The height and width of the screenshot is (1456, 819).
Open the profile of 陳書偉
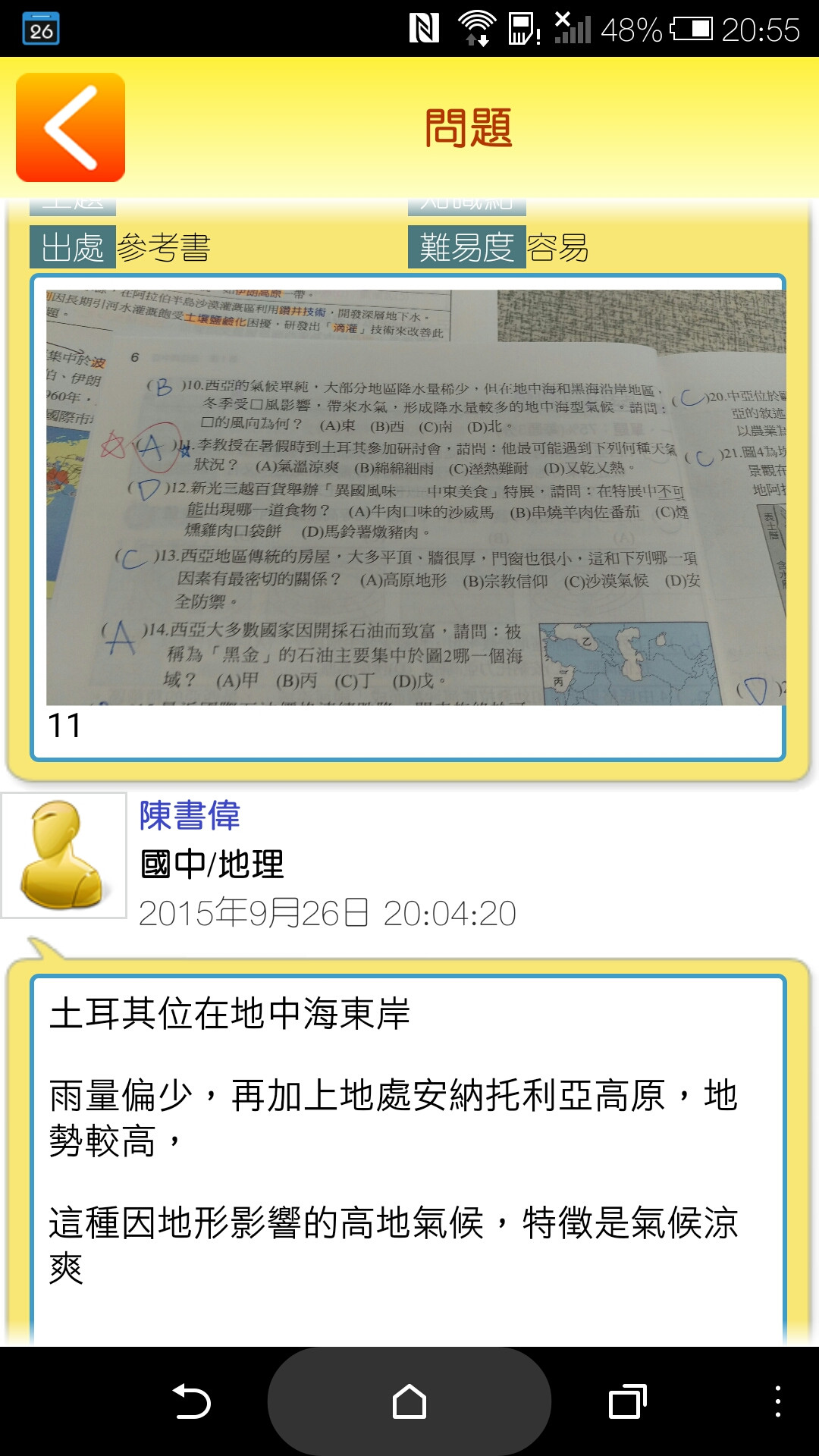[190, 816]
